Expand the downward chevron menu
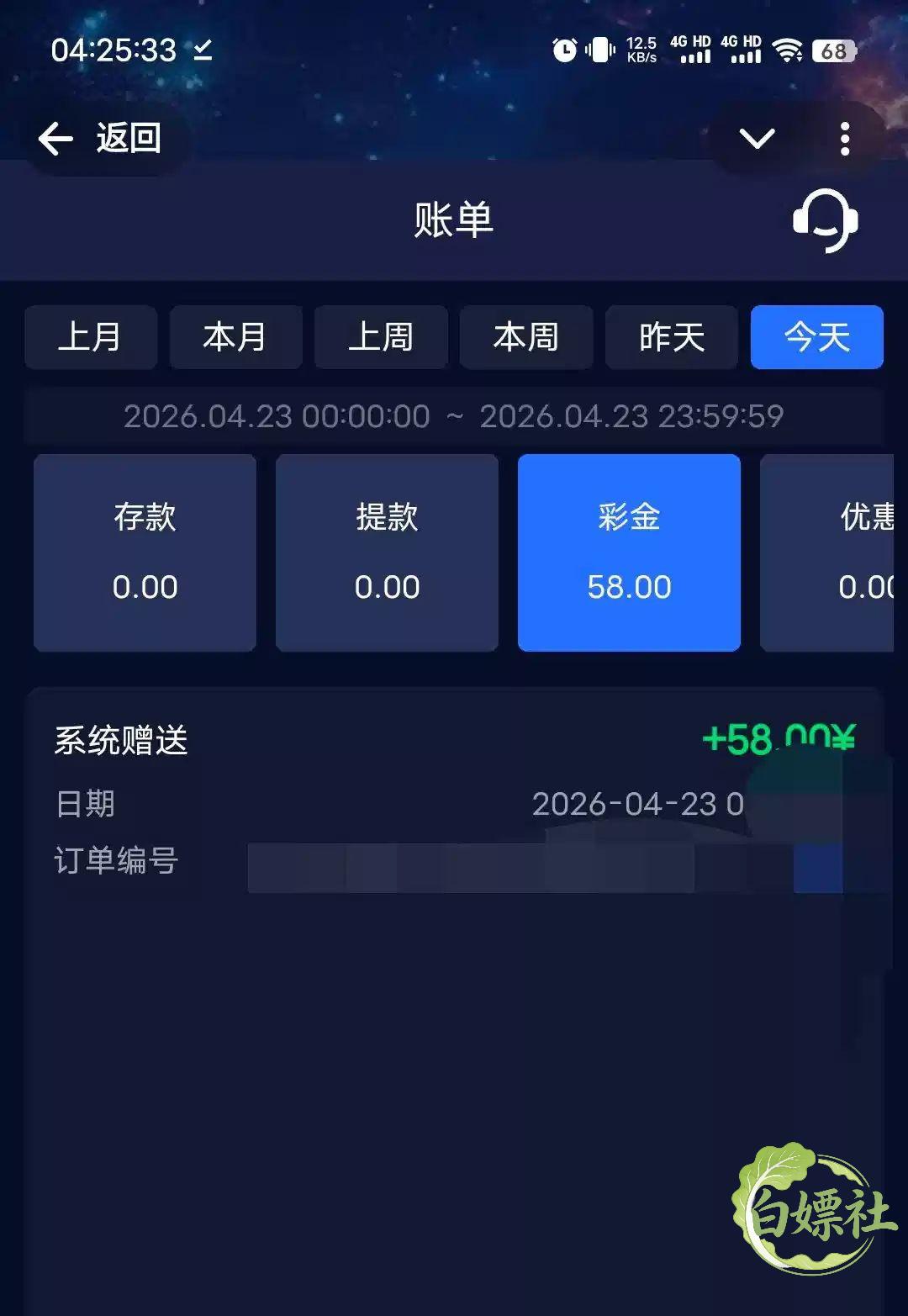The image size is (908, 1316). pyautogui.click(x=757, y=138)
